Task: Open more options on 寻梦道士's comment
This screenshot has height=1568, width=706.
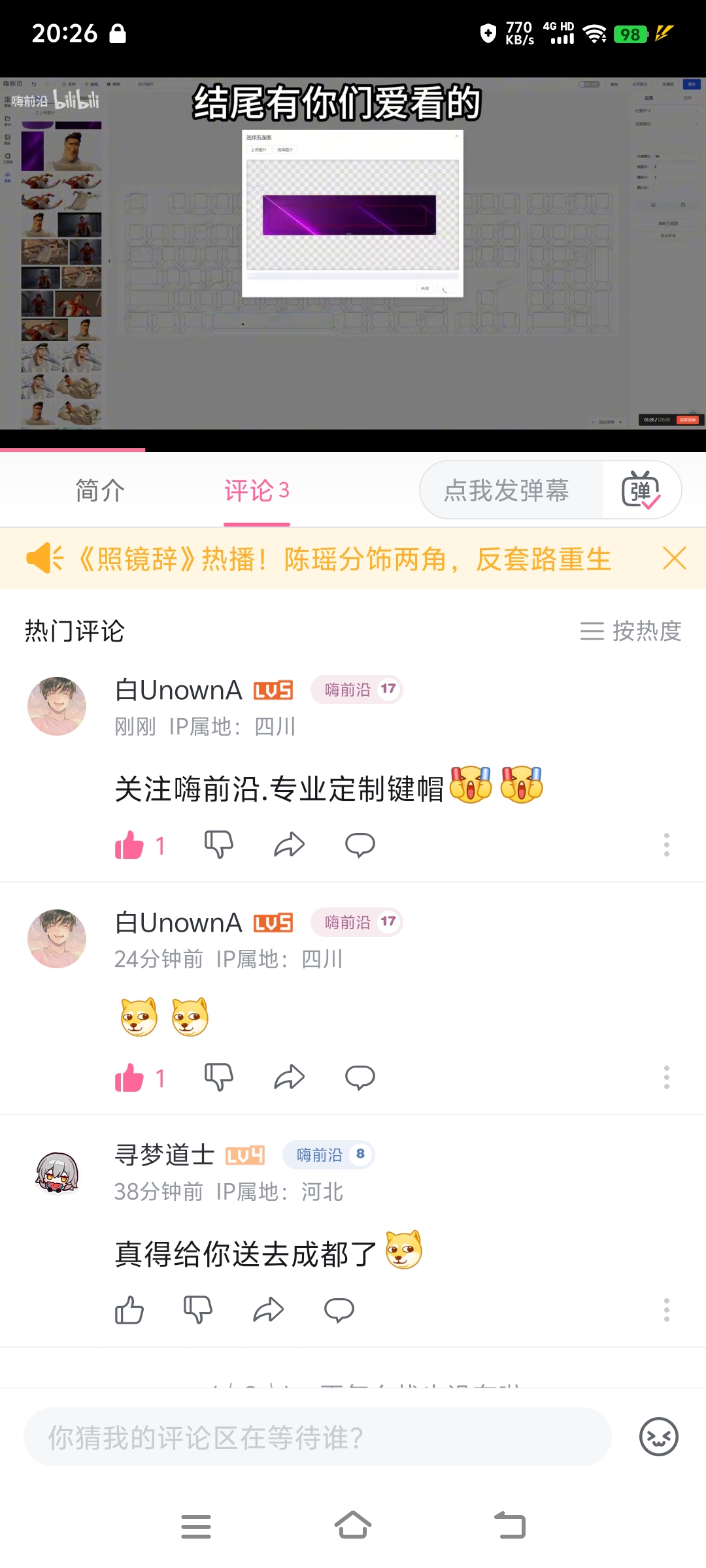Action: 666,1311
